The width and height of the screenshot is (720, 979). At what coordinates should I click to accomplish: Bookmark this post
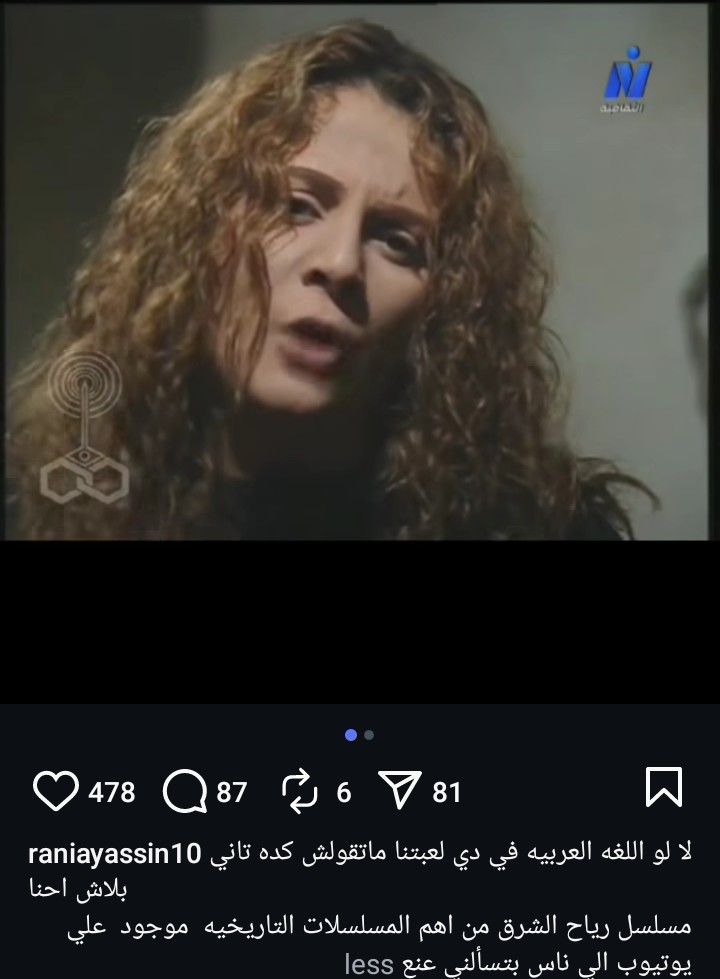[664, 787]
